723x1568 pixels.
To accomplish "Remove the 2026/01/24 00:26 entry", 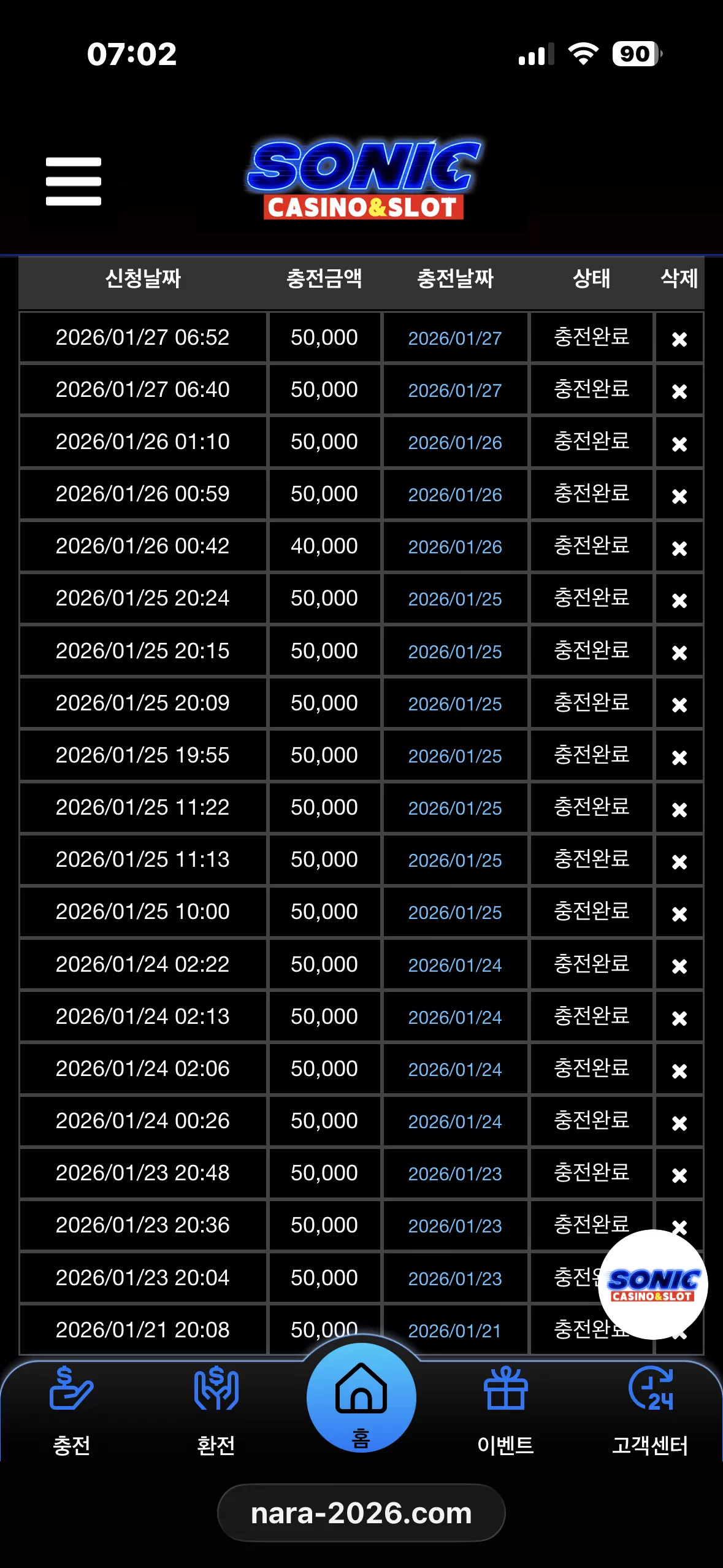I will (x=679, y=1123).
